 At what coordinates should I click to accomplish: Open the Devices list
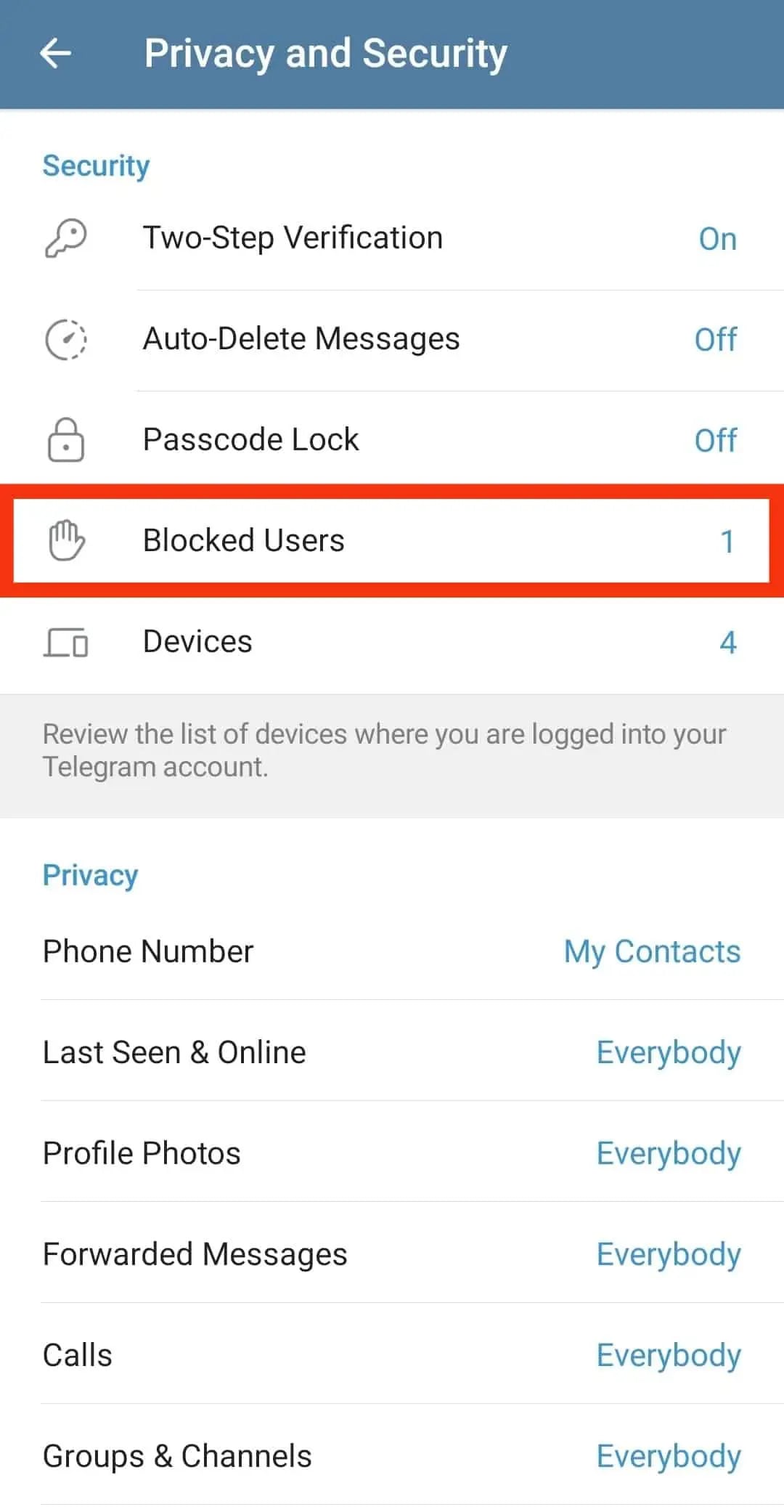392,642
